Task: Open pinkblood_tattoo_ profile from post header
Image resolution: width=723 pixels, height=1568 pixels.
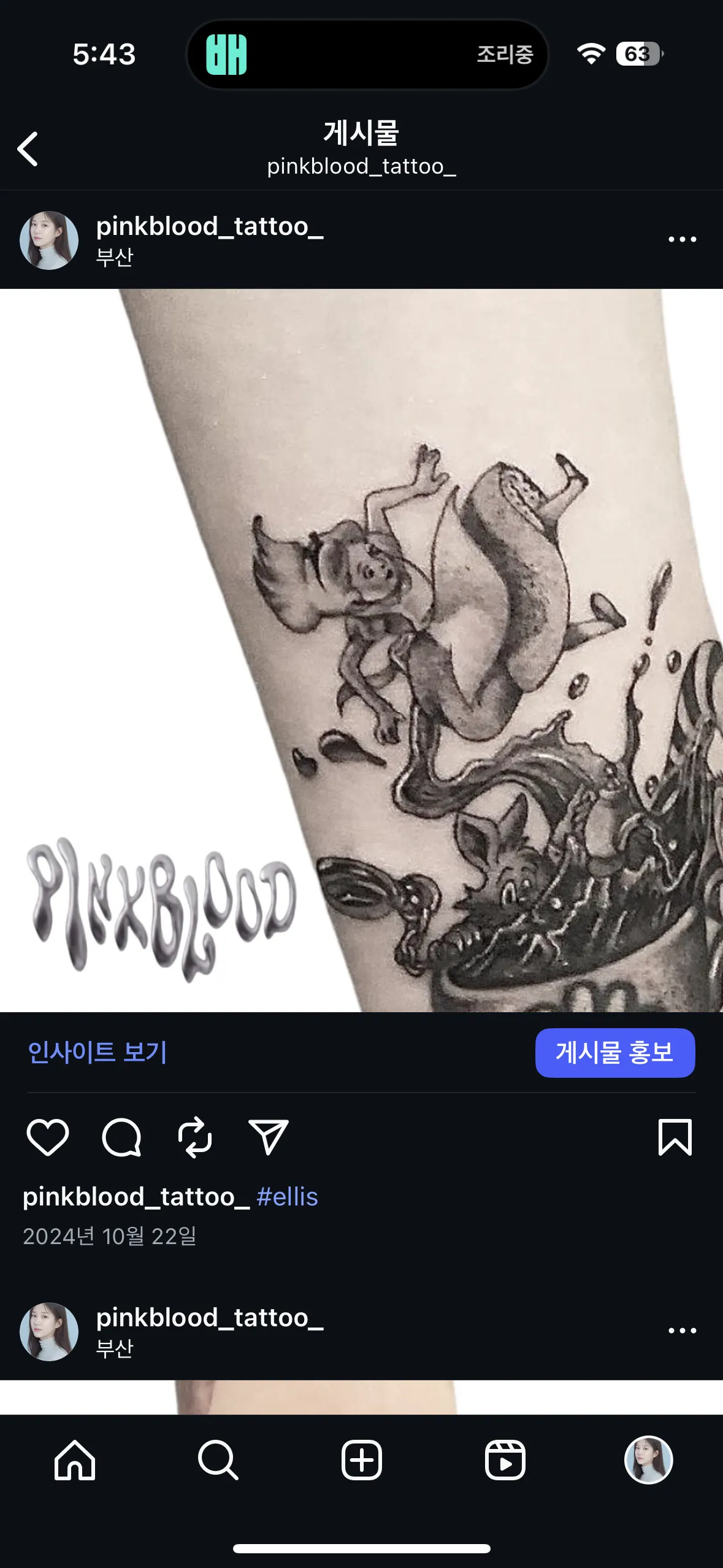Action: 209,227
